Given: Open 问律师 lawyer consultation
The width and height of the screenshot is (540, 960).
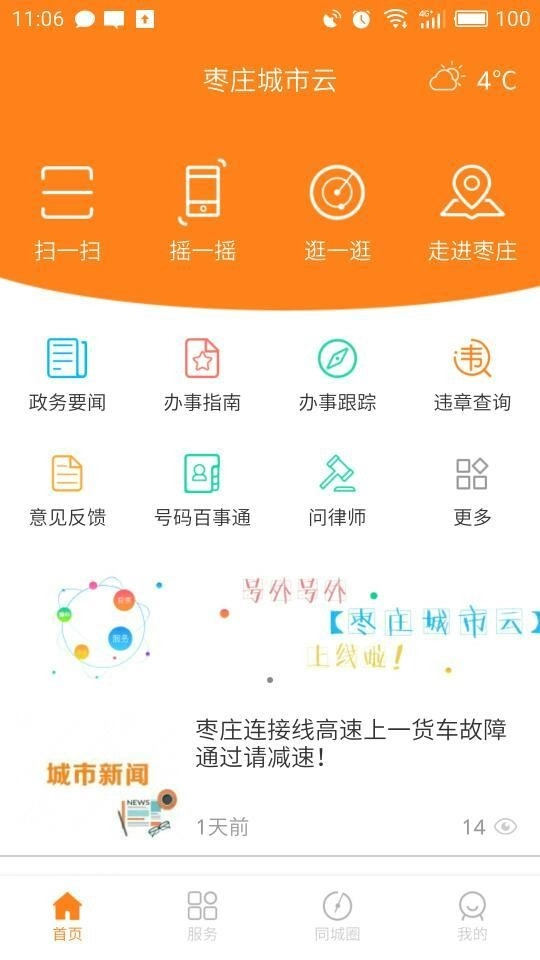Looking at the screenshot, I should (337, 490).
